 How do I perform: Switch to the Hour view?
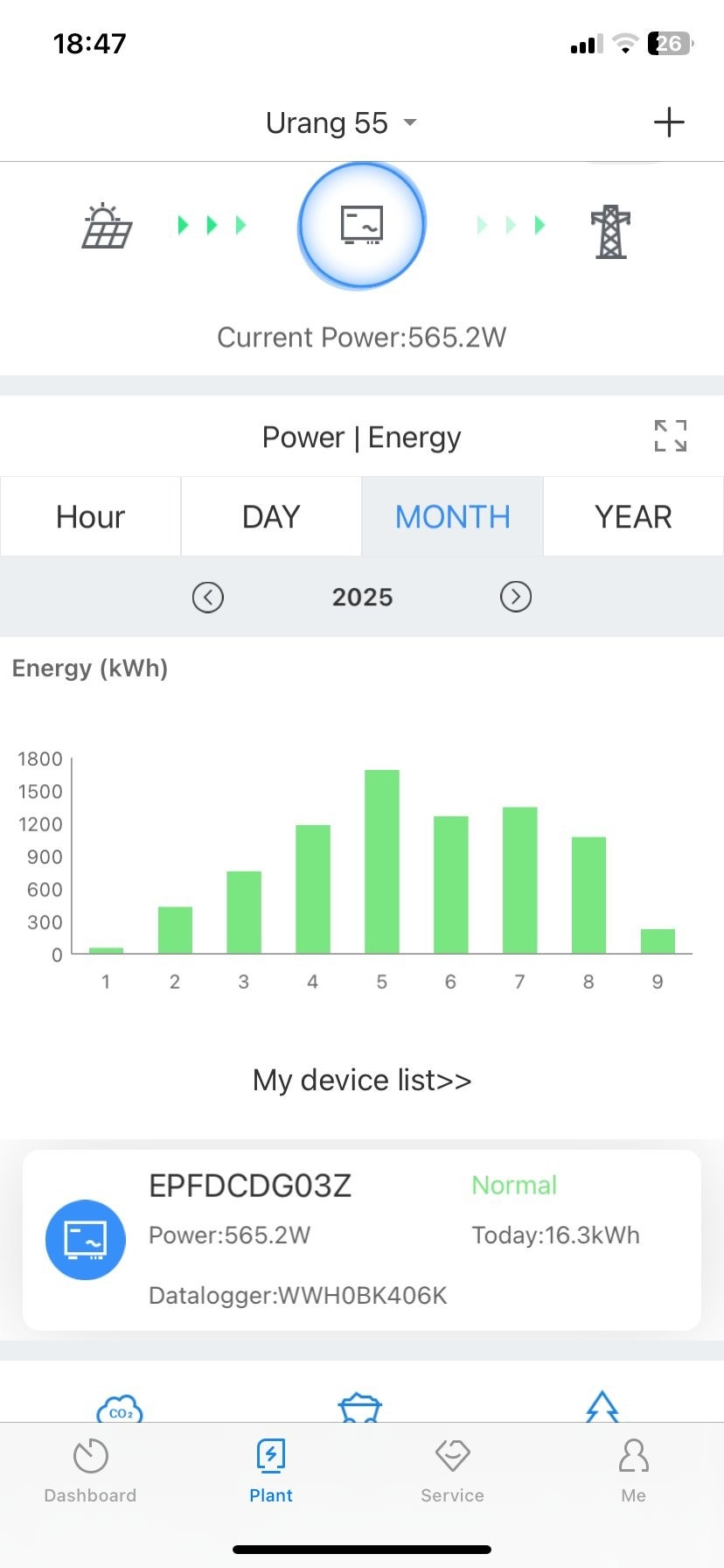[91, 517]
